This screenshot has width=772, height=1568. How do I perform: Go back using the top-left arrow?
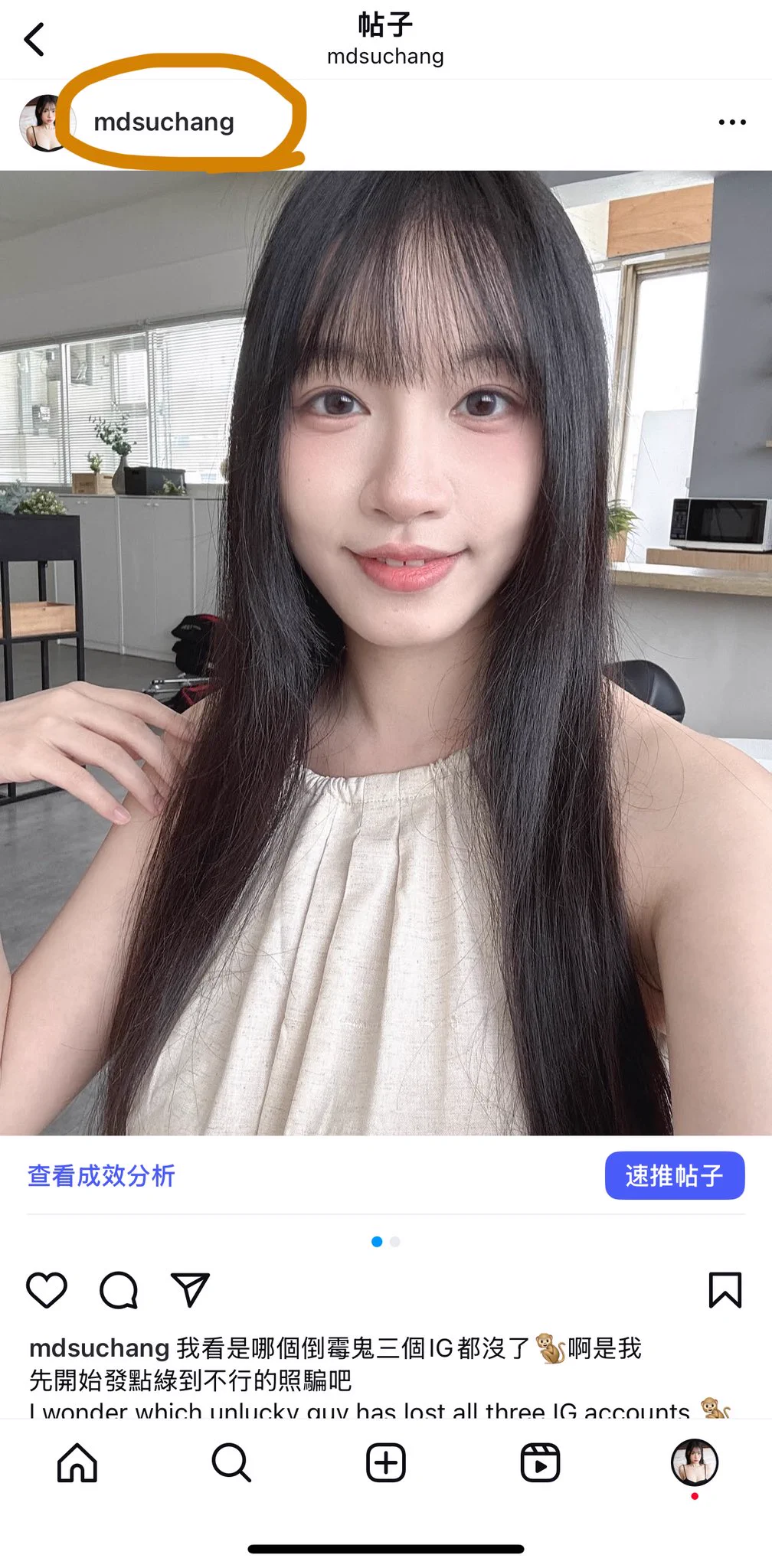(34, 39)
